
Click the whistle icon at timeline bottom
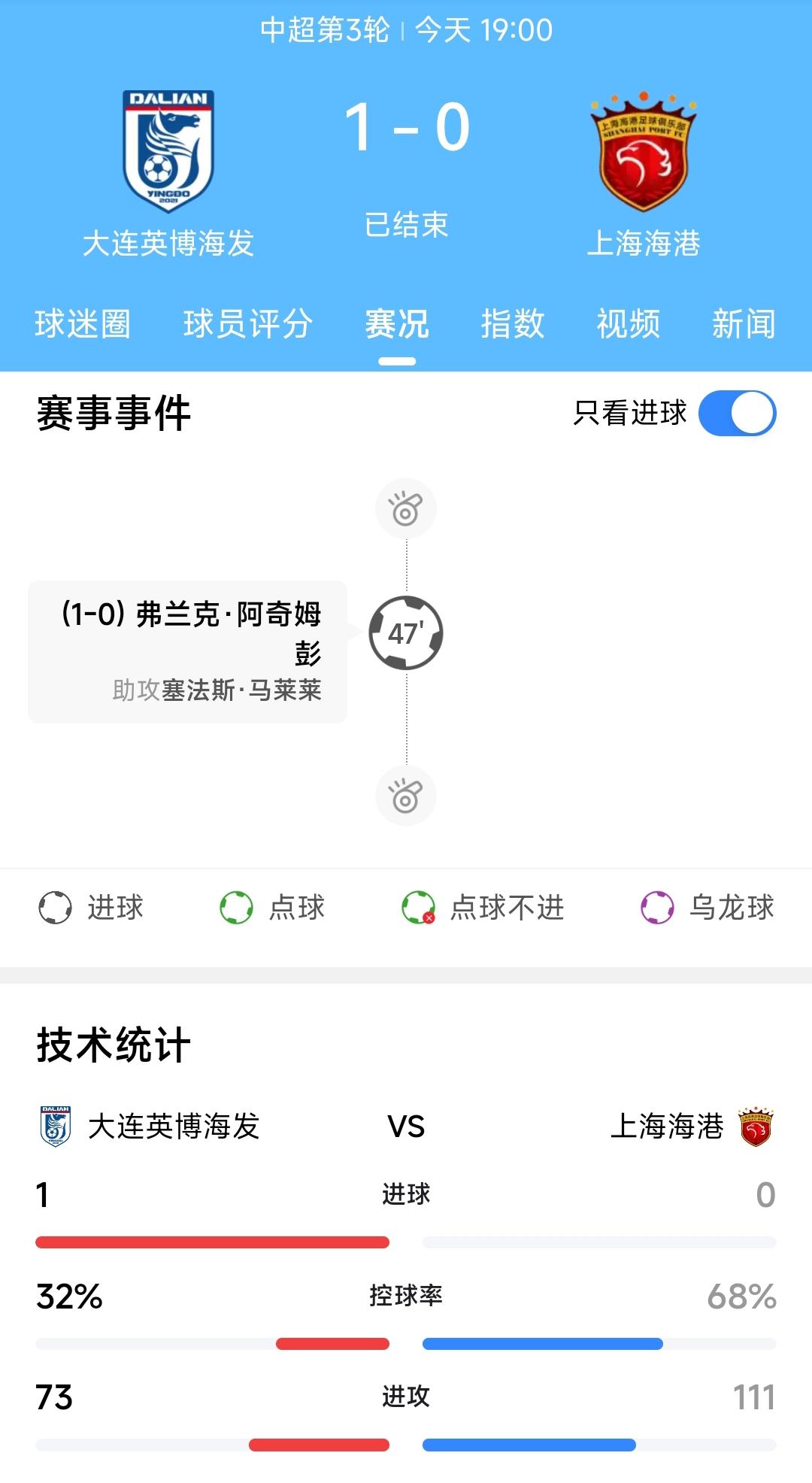[x=406, y=796]
